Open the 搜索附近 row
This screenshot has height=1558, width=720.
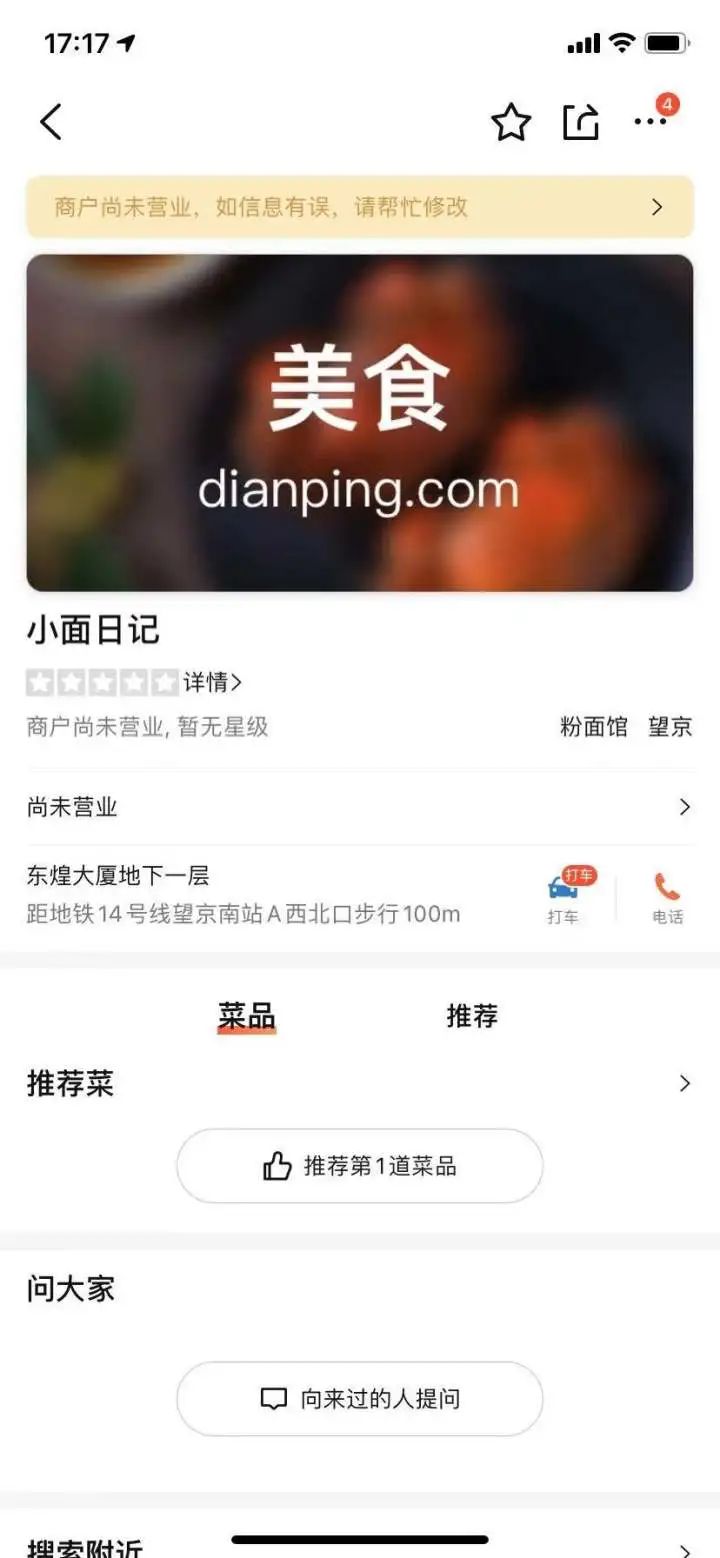(x=360, y=1545)
